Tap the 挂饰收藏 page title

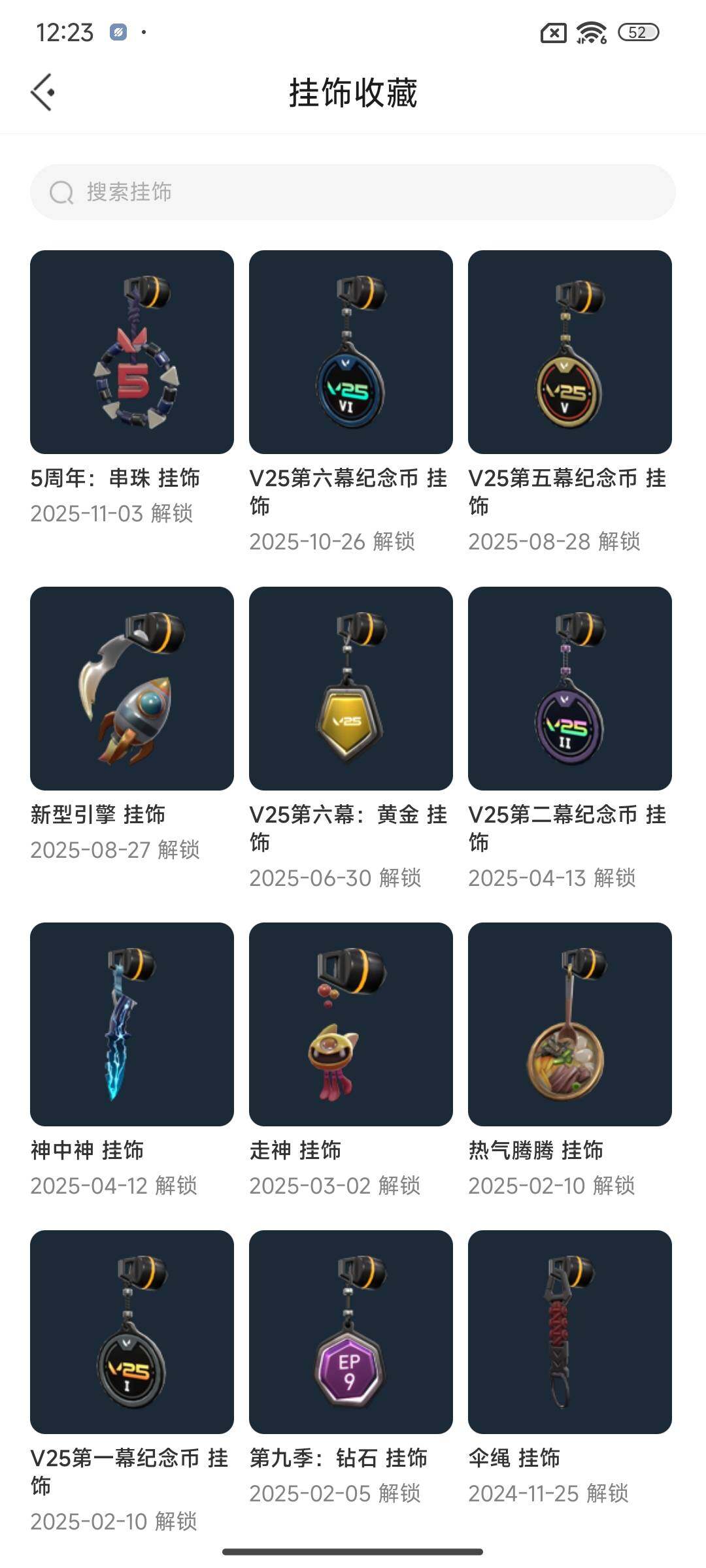pyautogui.click(x=353, y=92)
